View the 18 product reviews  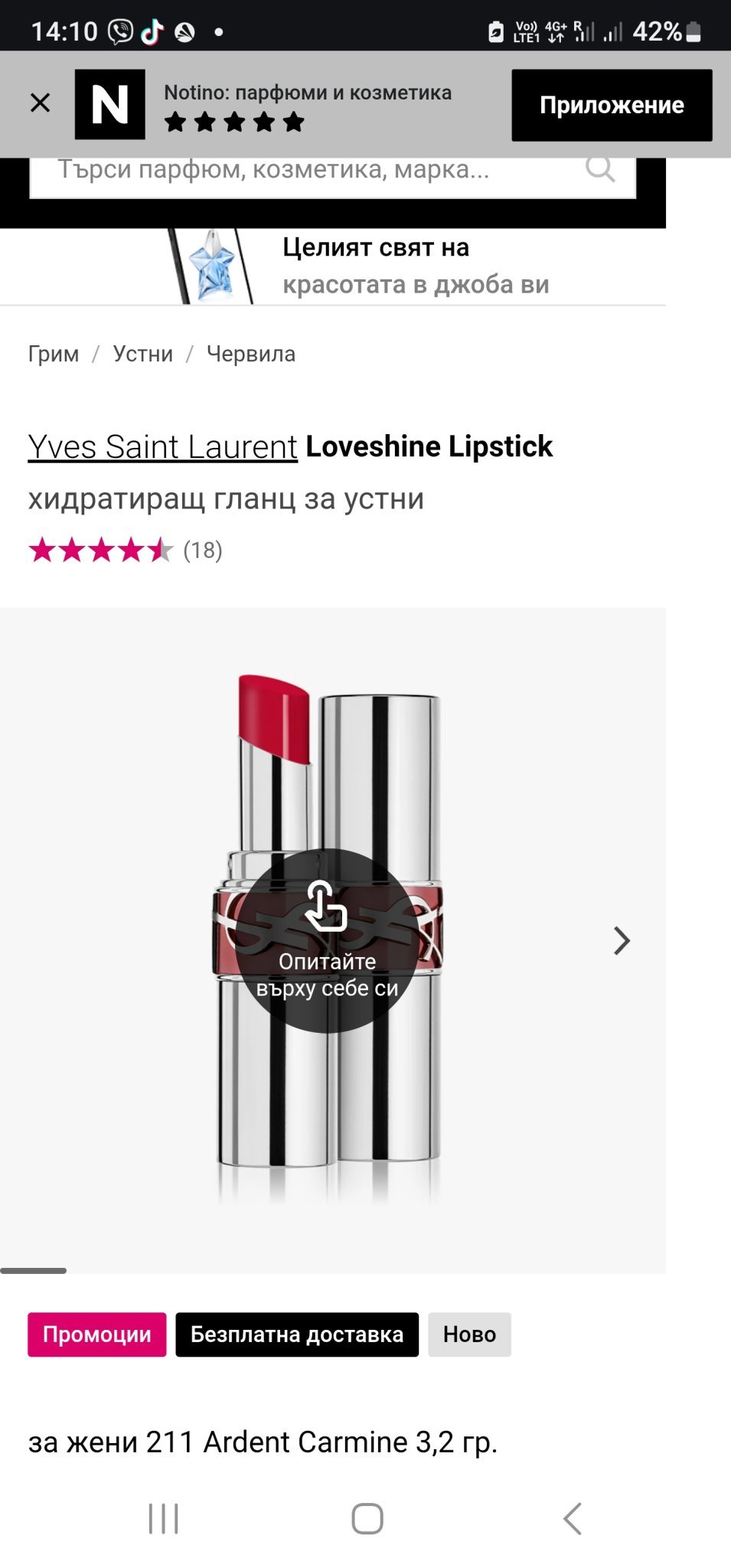coord(202,550)
